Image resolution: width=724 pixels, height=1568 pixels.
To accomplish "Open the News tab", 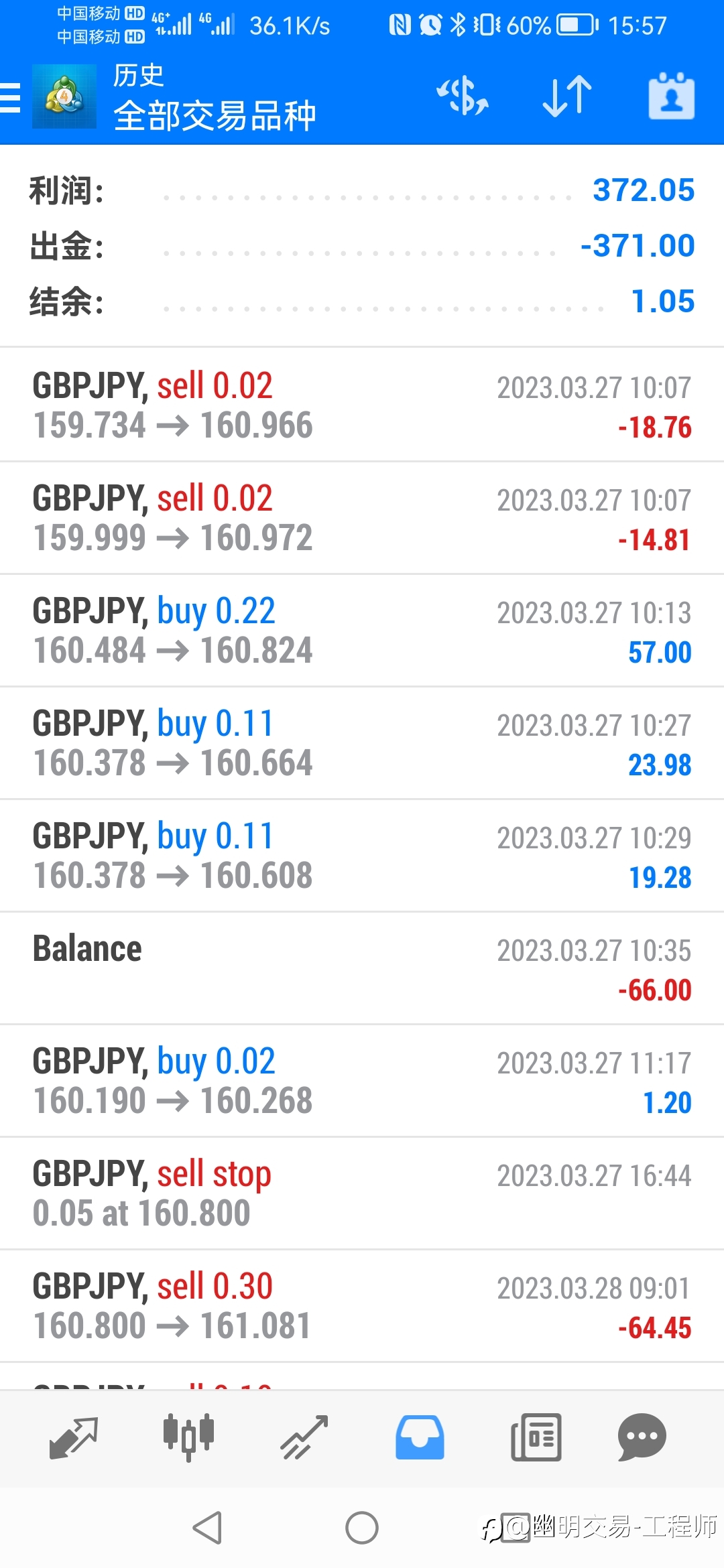I will [x=536, y=1437].
